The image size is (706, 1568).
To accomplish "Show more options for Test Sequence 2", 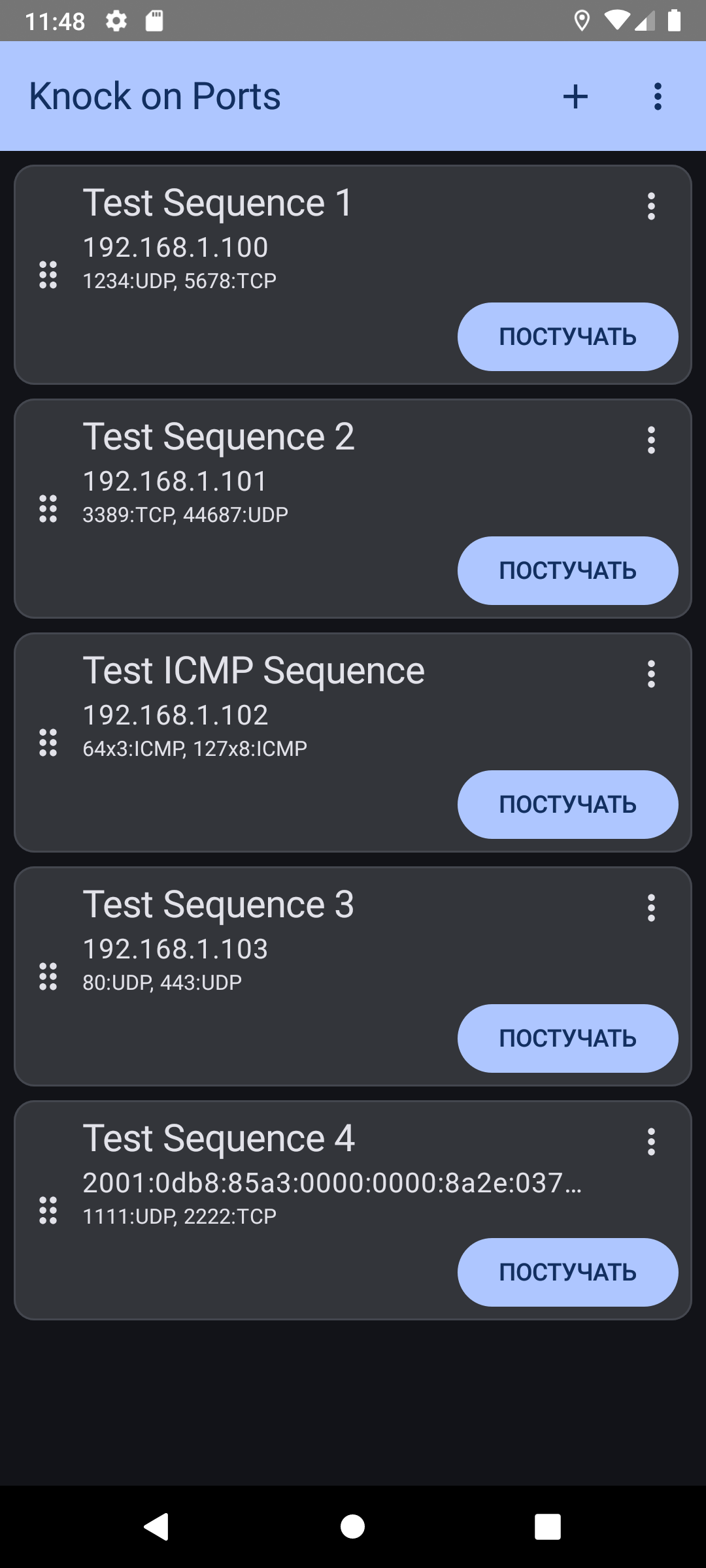I will [651, 440].
